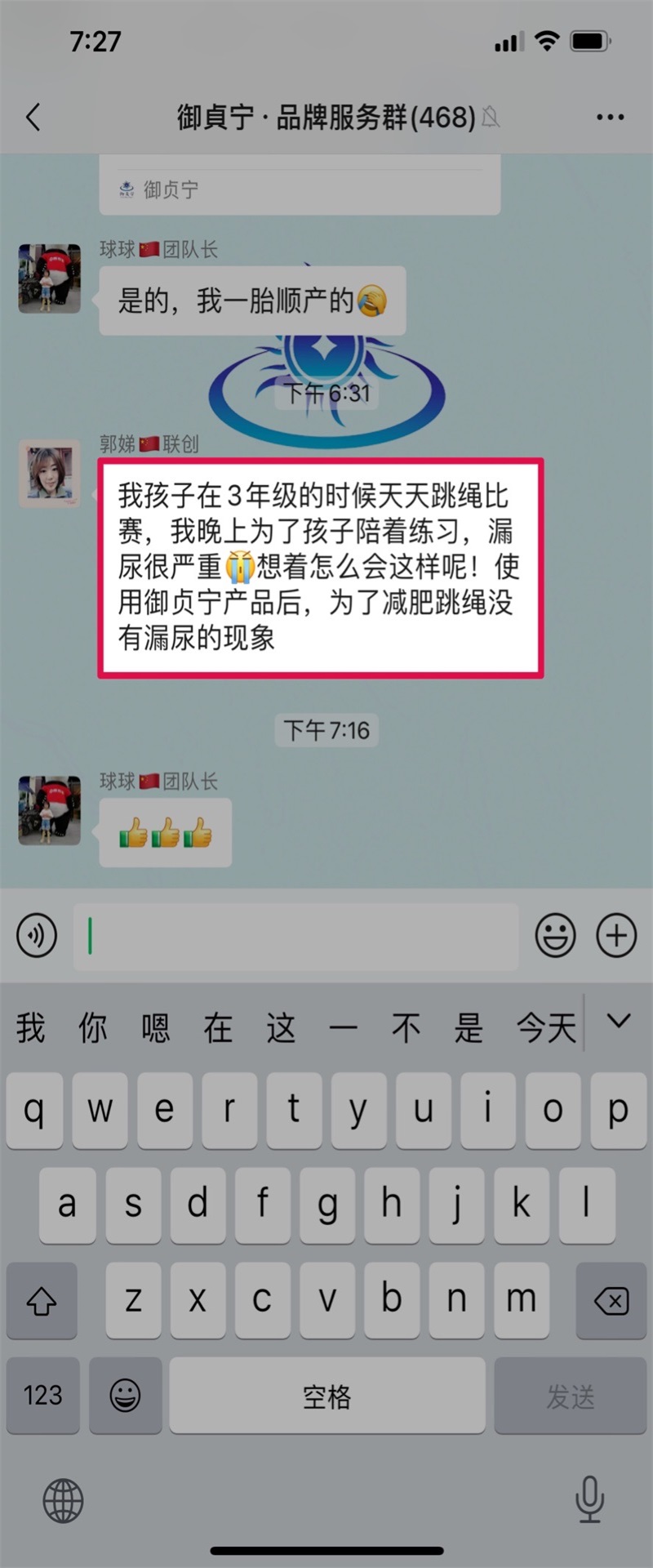Viewport: 653px width, 1568px height.
Task: Switch to voice message input
Action: [x=37, y=935]
